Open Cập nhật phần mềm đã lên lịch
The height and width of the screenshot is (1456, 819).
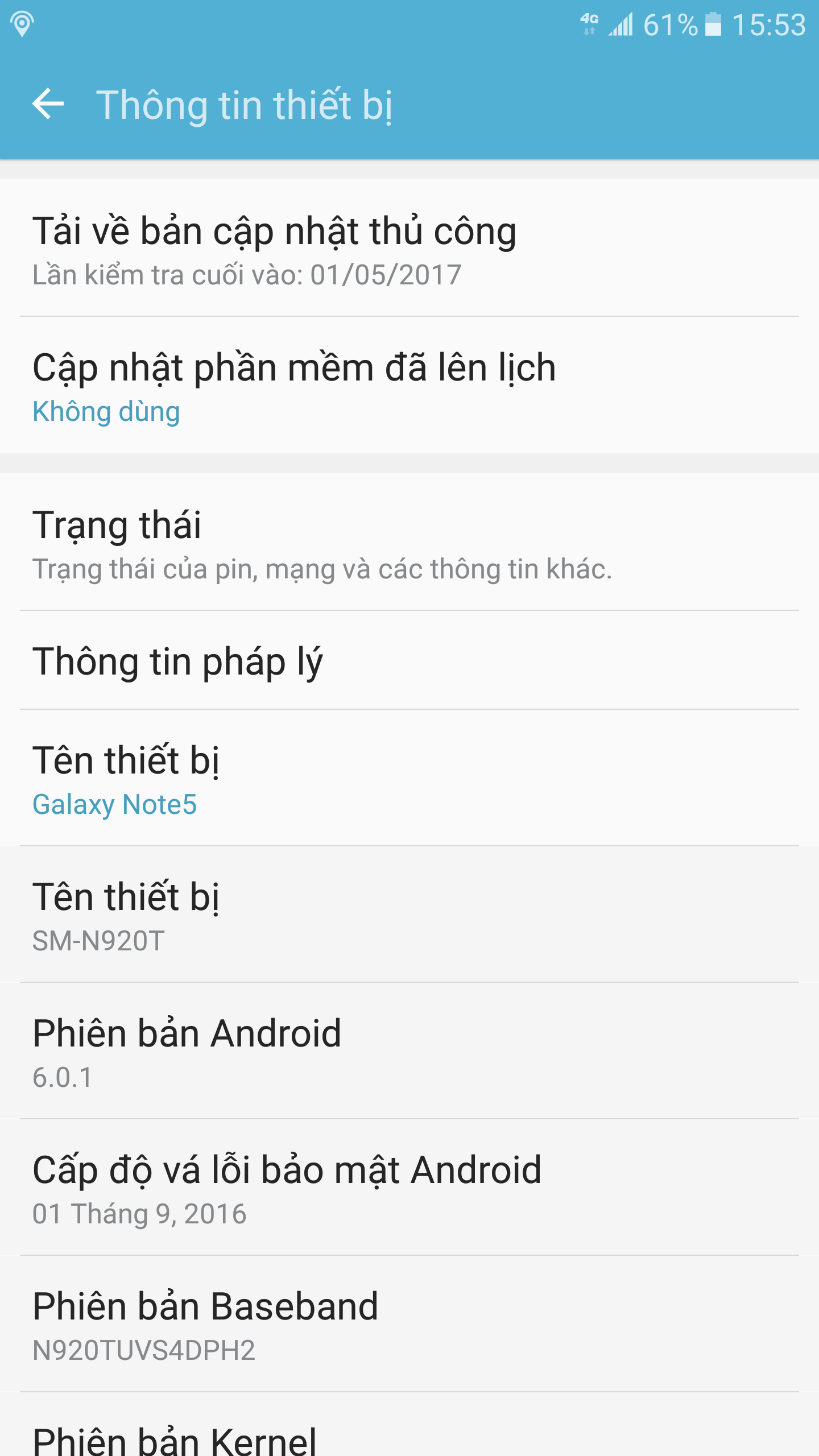pos(409,385)
